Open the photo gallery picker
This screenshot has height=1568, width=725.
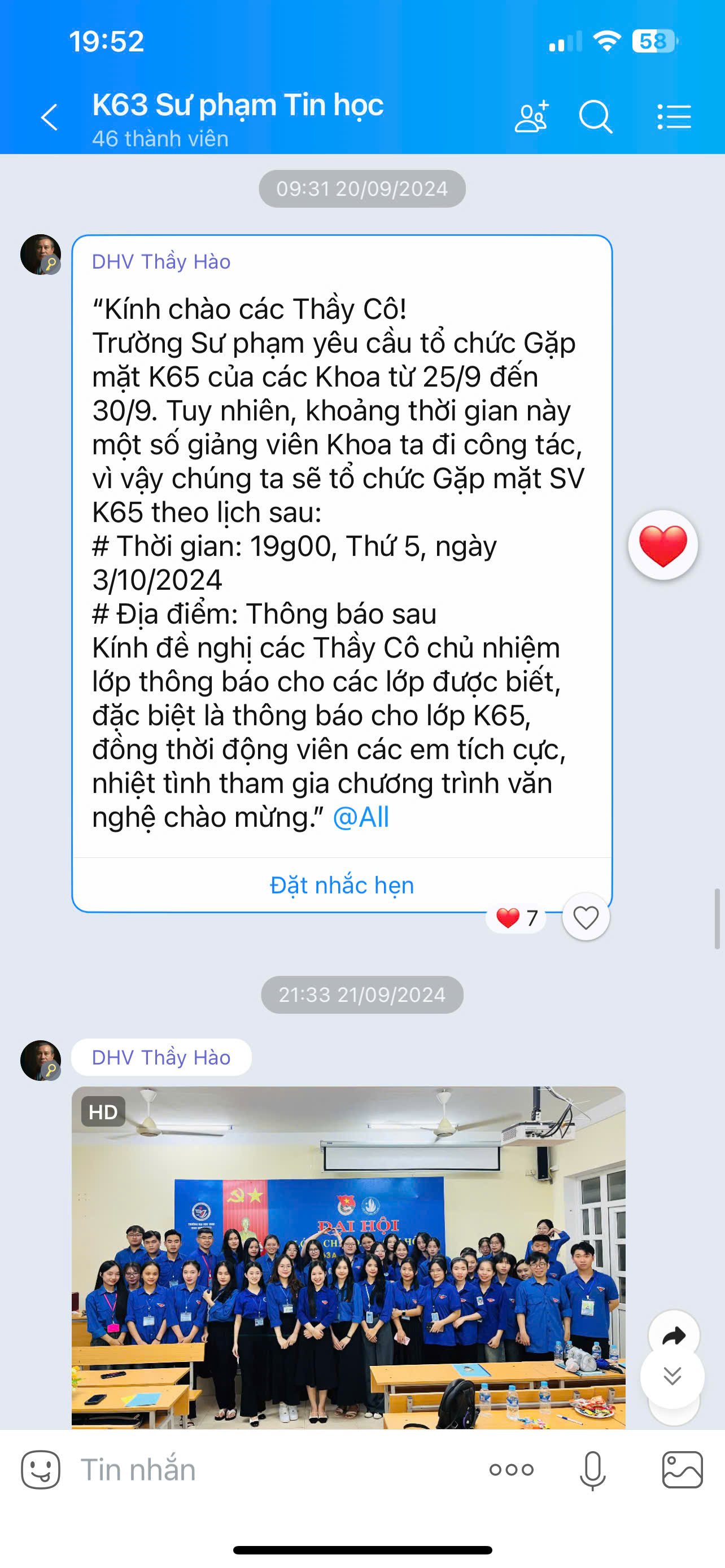683,1470
